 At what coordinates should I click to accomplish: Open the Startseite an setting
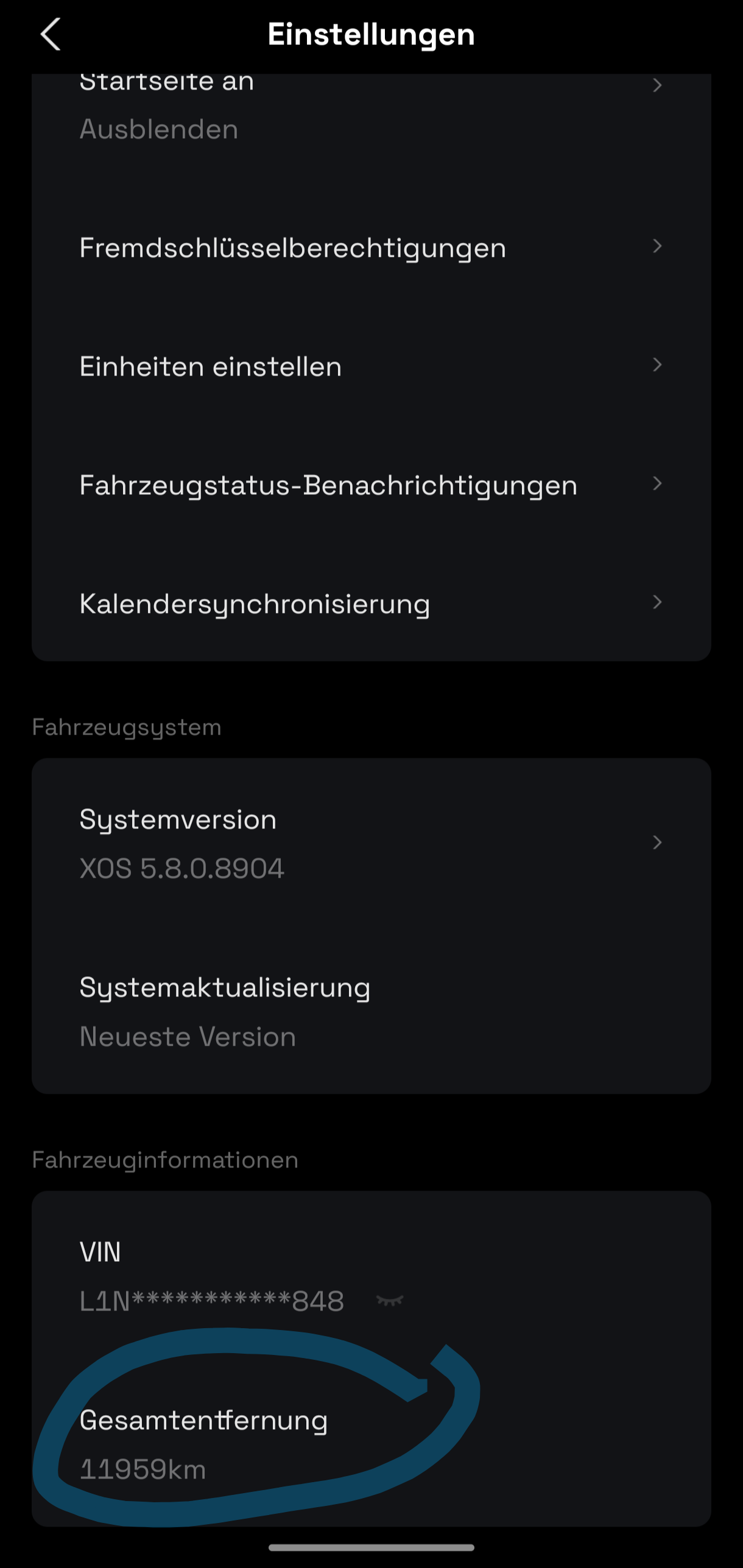(x=370, y=105)
